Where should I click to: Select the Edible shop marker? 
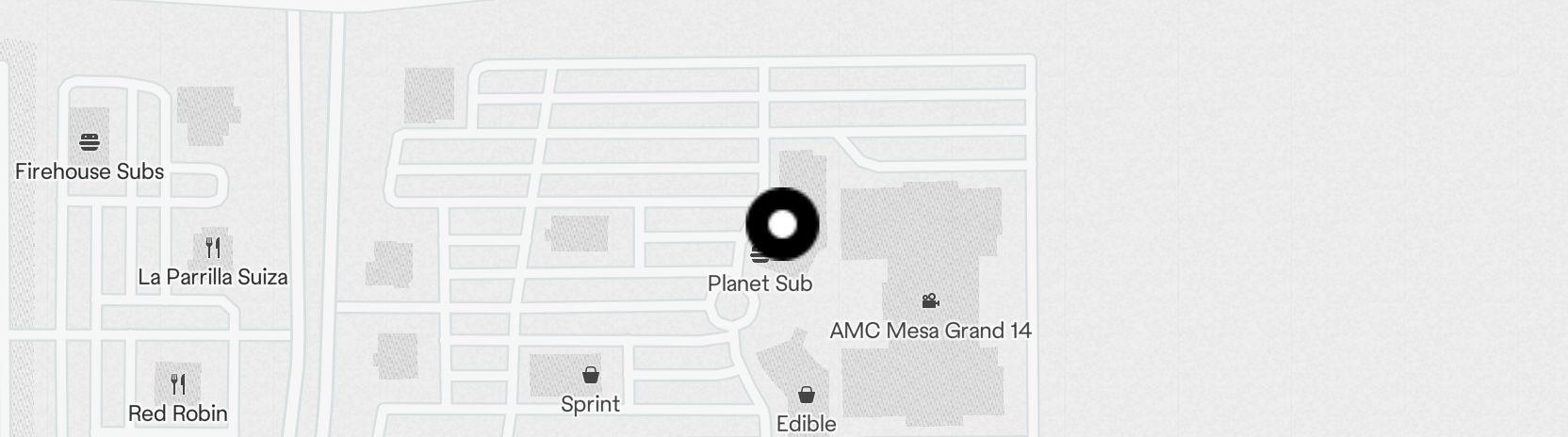(x=807, y=395)
